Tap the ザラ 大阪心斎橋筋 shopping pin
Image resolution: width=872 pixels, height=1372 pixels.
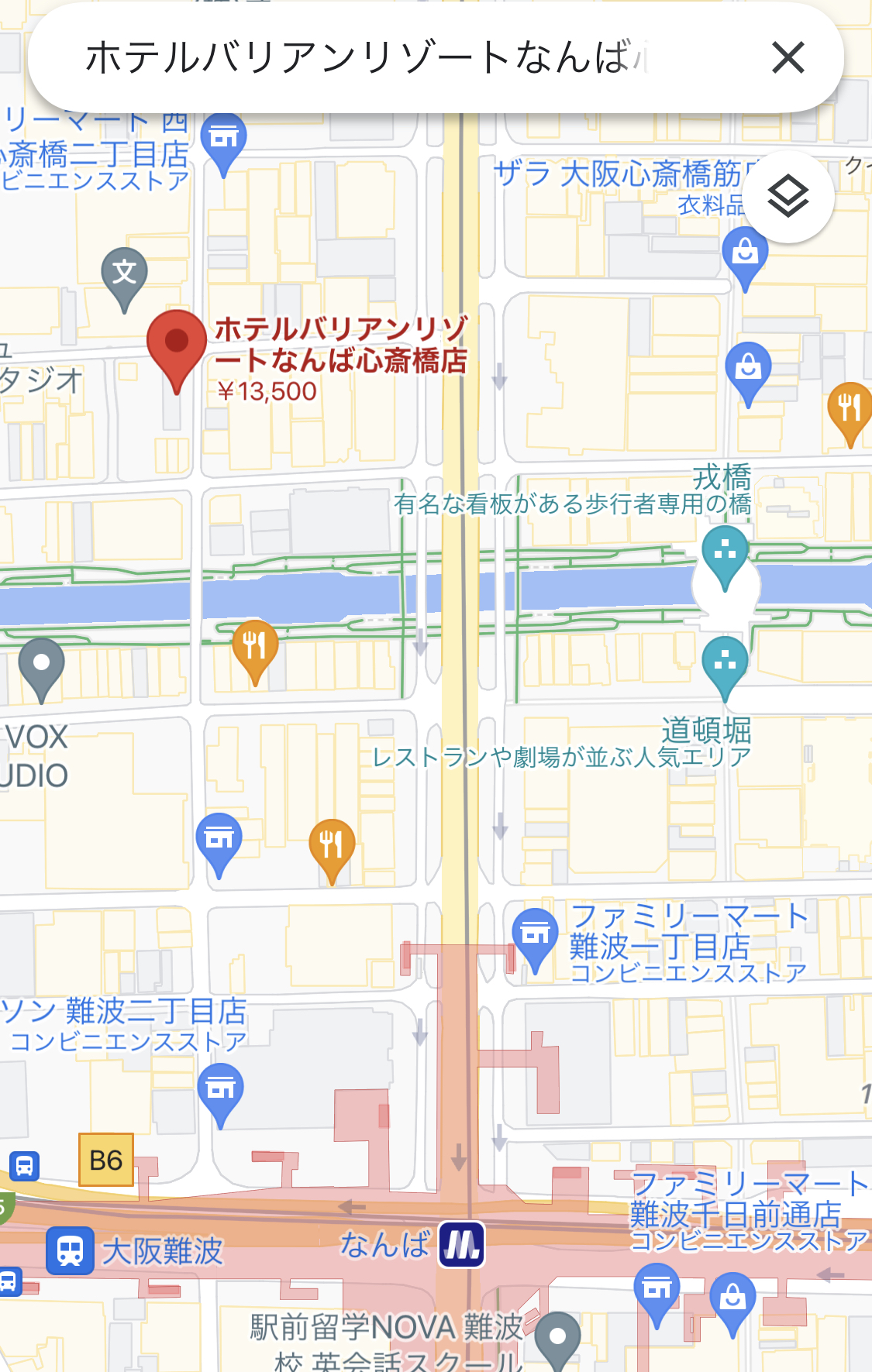[745, 253]
